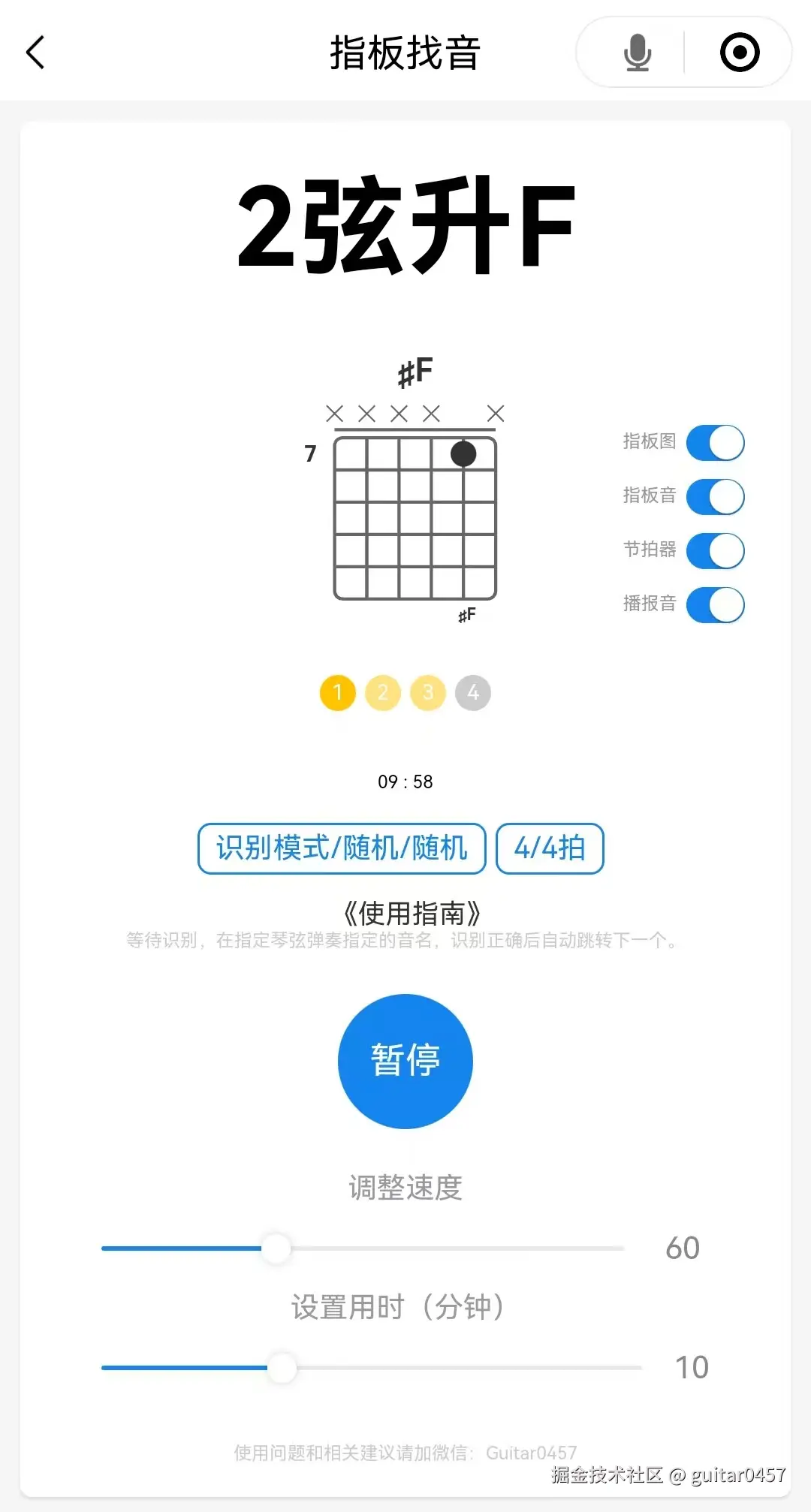Tap the circular target icon in the header
Viewport: 811px width, 1512px height.
pyautogui.click(x=740, y=53)
